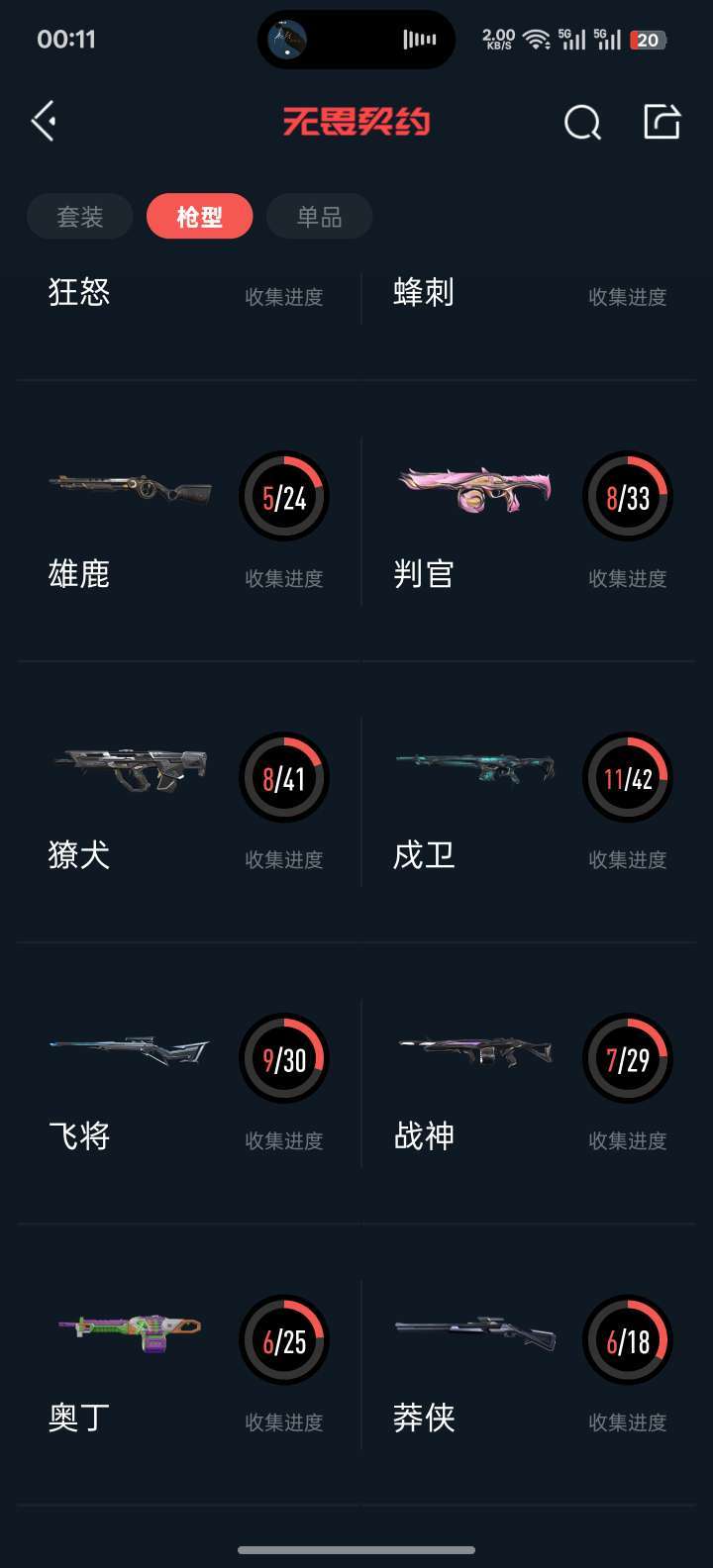Switch to the 套装 tab
The height and width of the screenshot is (1568, 713).
(x=79, y=216)
